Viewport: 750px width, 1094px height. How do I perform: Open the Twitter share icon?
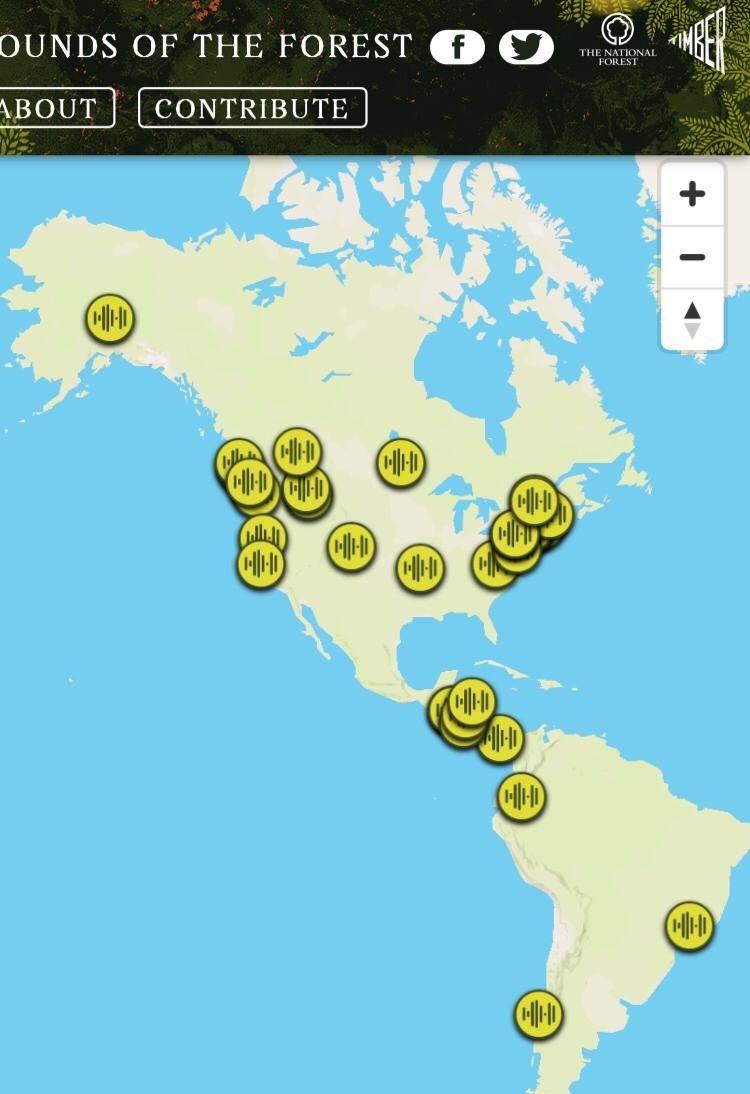(x=527, y=45)
